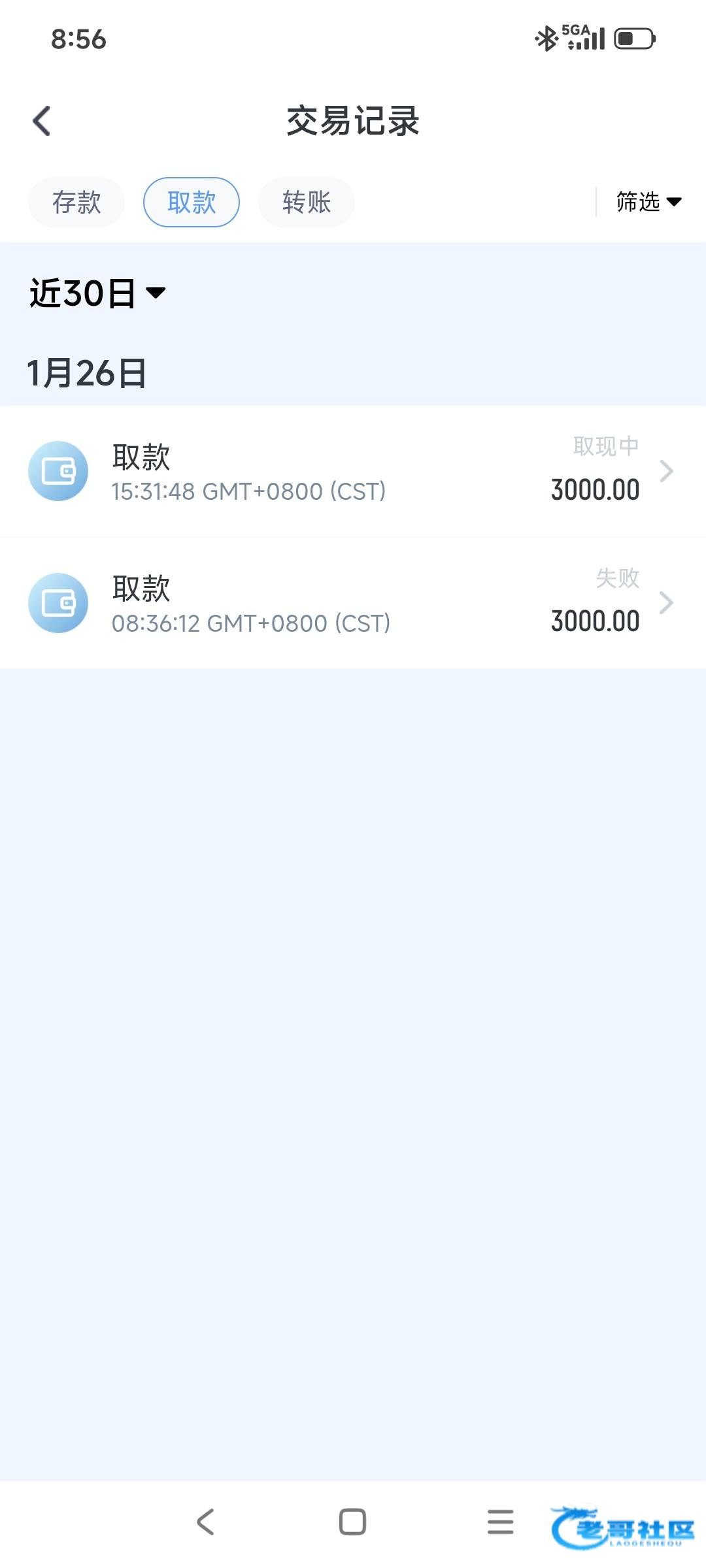Tap the system home button

(x=352, y=1522)
